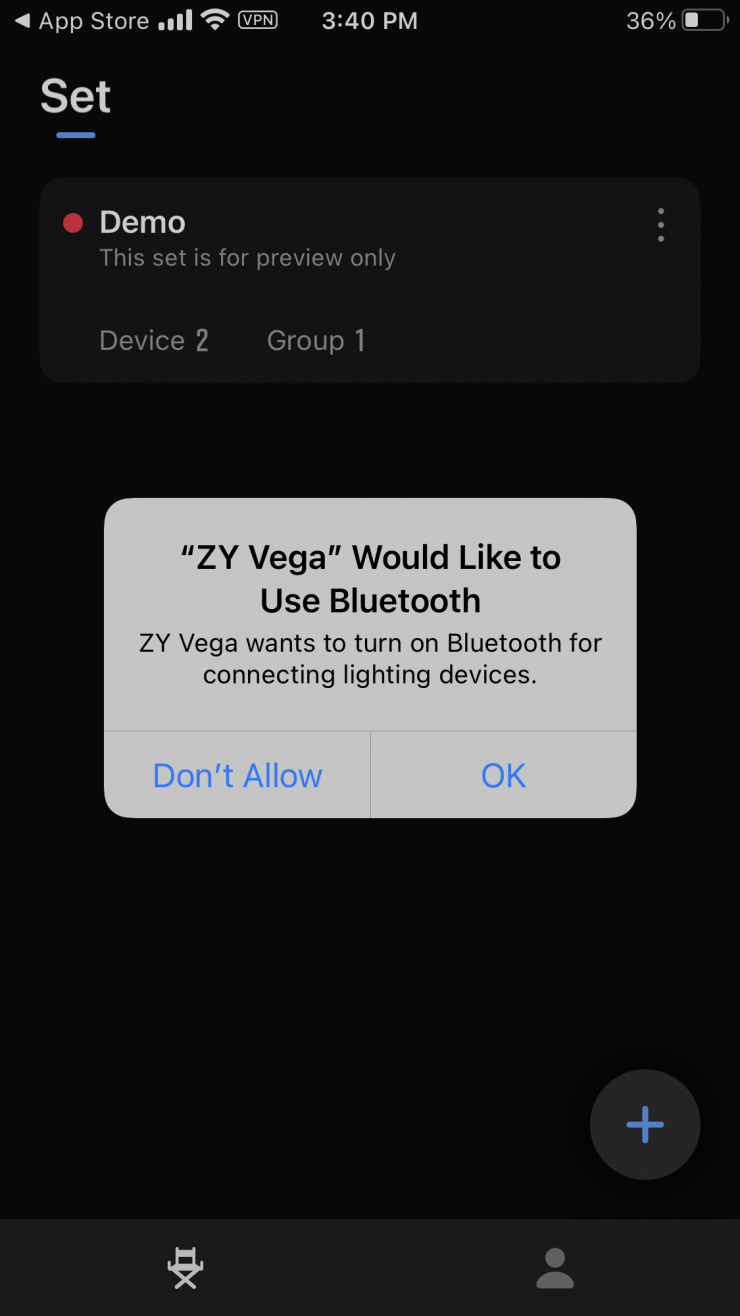Switch to the director chair Set tab
The height and width of the screenshot is (1316, 740).
click(185, 1268)
